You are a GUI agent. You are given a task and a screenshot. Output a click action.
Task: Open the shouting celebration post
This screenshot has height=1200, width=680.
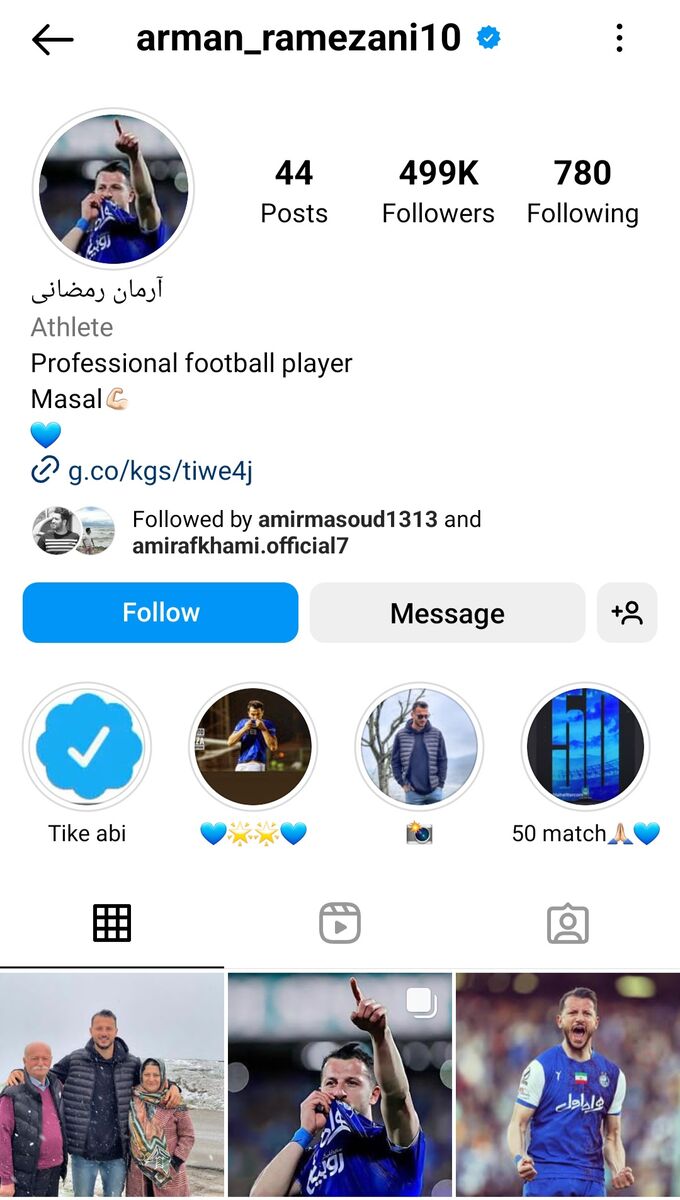coord(568,1085)
